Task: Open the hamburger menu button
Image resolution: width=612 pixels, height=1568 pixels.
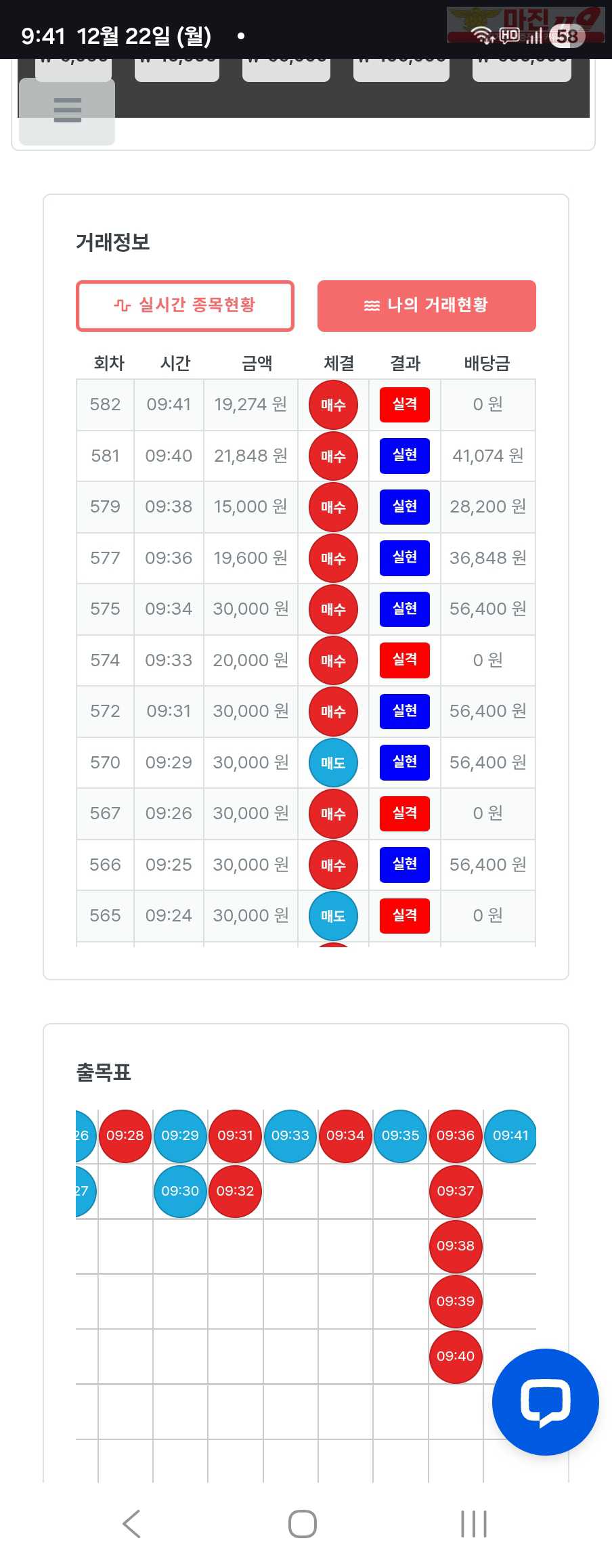Action: 67,110
